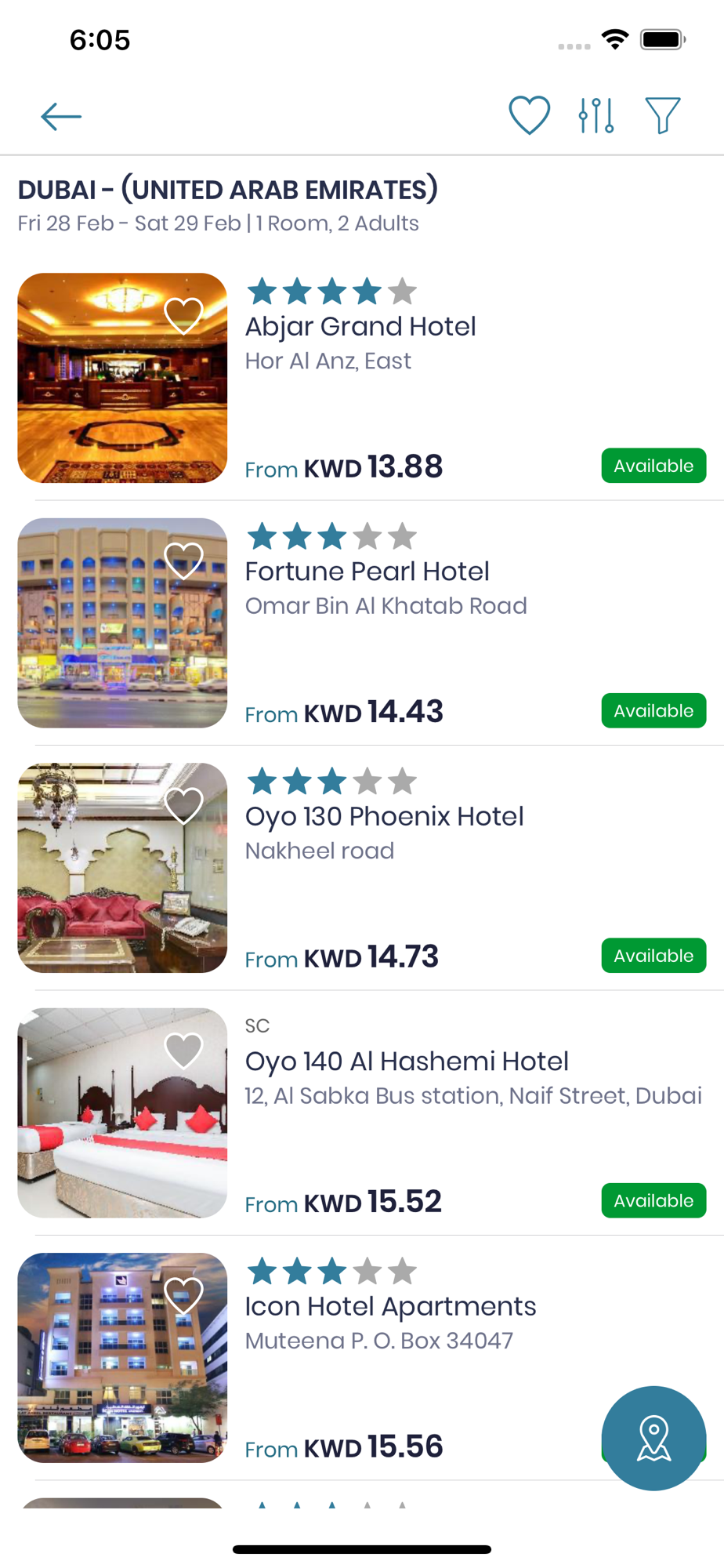Open the Abjar Grand Hotel listing
The height and width of the screenshot is (1568, 724).
pos(360,327)
